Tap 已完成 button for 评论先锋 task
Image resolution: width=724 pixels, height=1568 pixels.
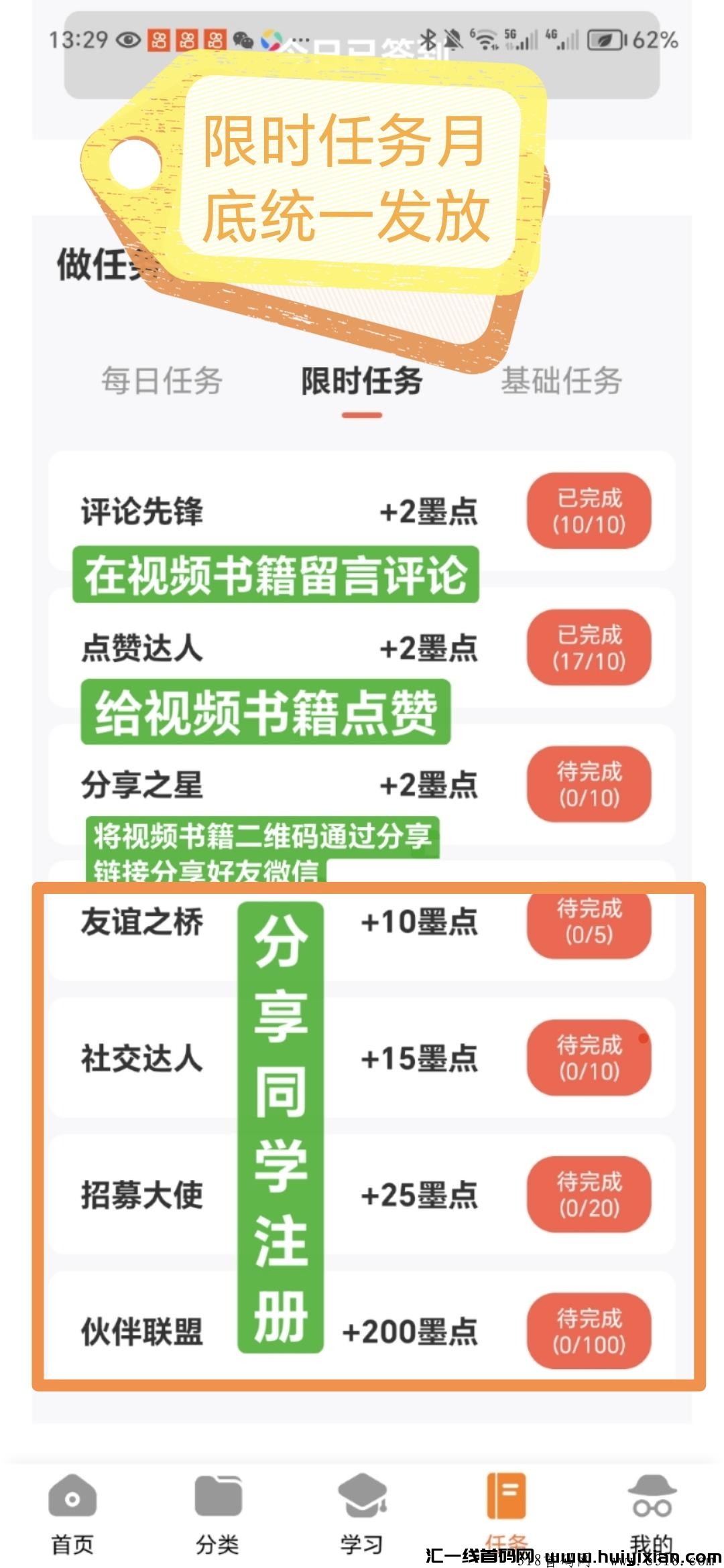(589, 511)
